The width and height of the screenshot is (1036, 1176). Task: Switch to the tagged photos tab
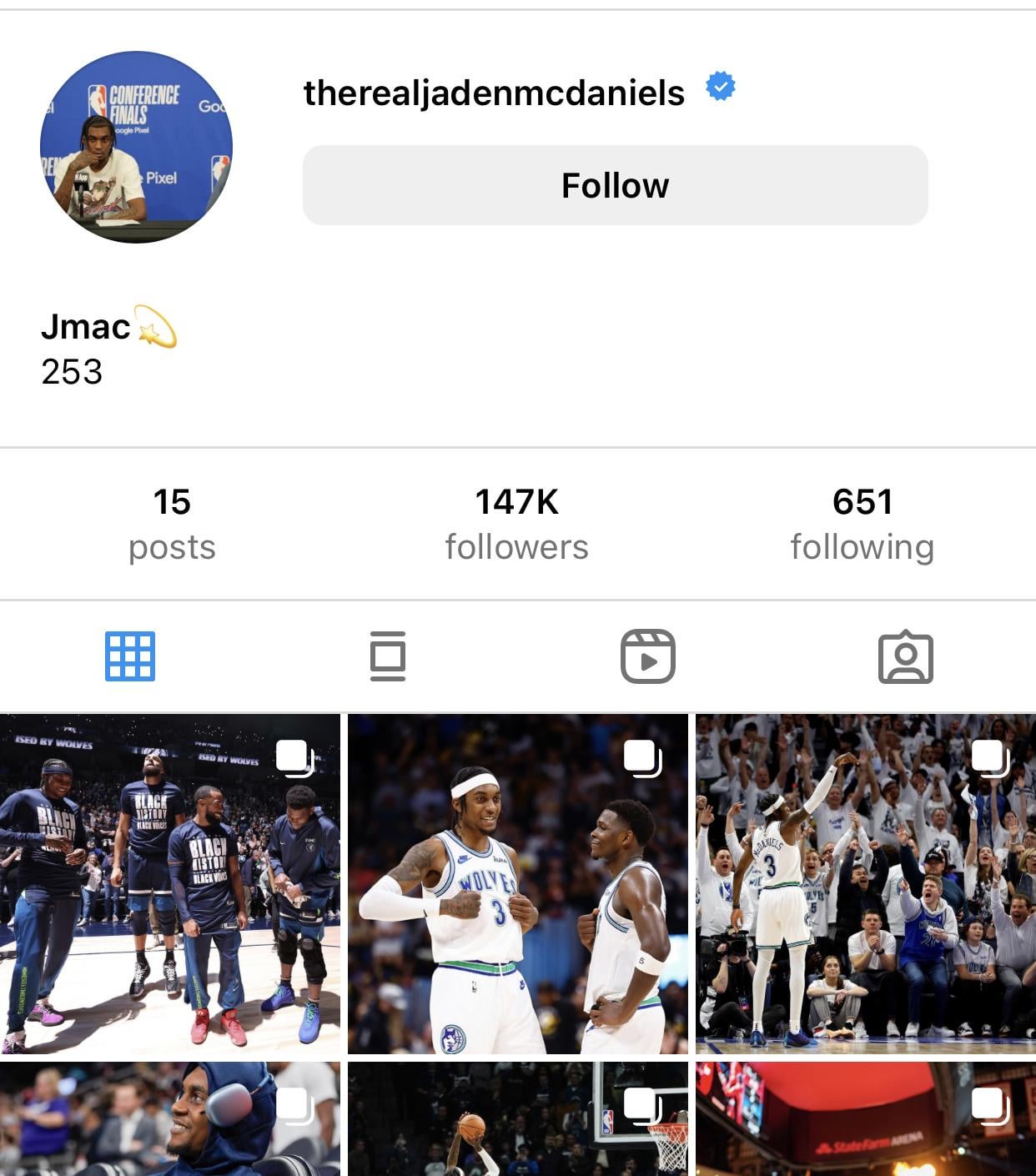click(x=905, y=656)
